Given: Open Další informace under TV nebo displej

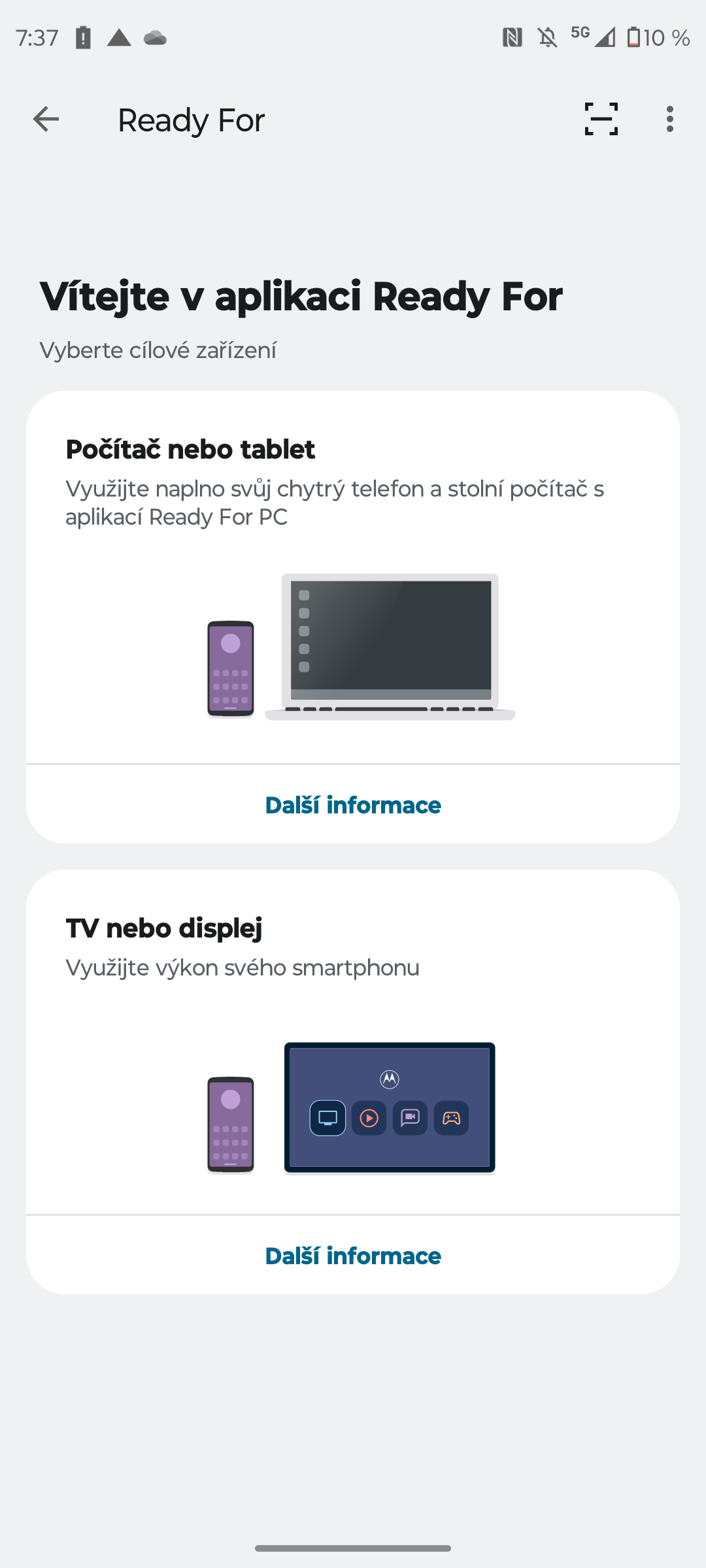Looking at the screenshot, I should click(352, 1255).
